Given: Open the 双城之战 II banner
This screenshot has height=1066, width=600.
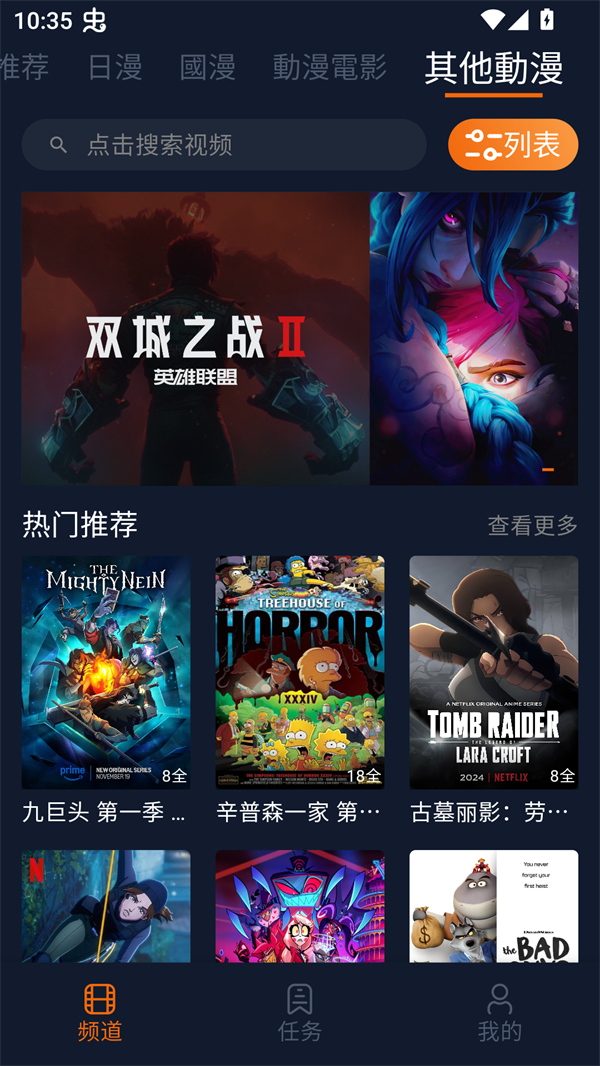Looking at the screenshot, I should pyautogui.click(x=196, y=339).
